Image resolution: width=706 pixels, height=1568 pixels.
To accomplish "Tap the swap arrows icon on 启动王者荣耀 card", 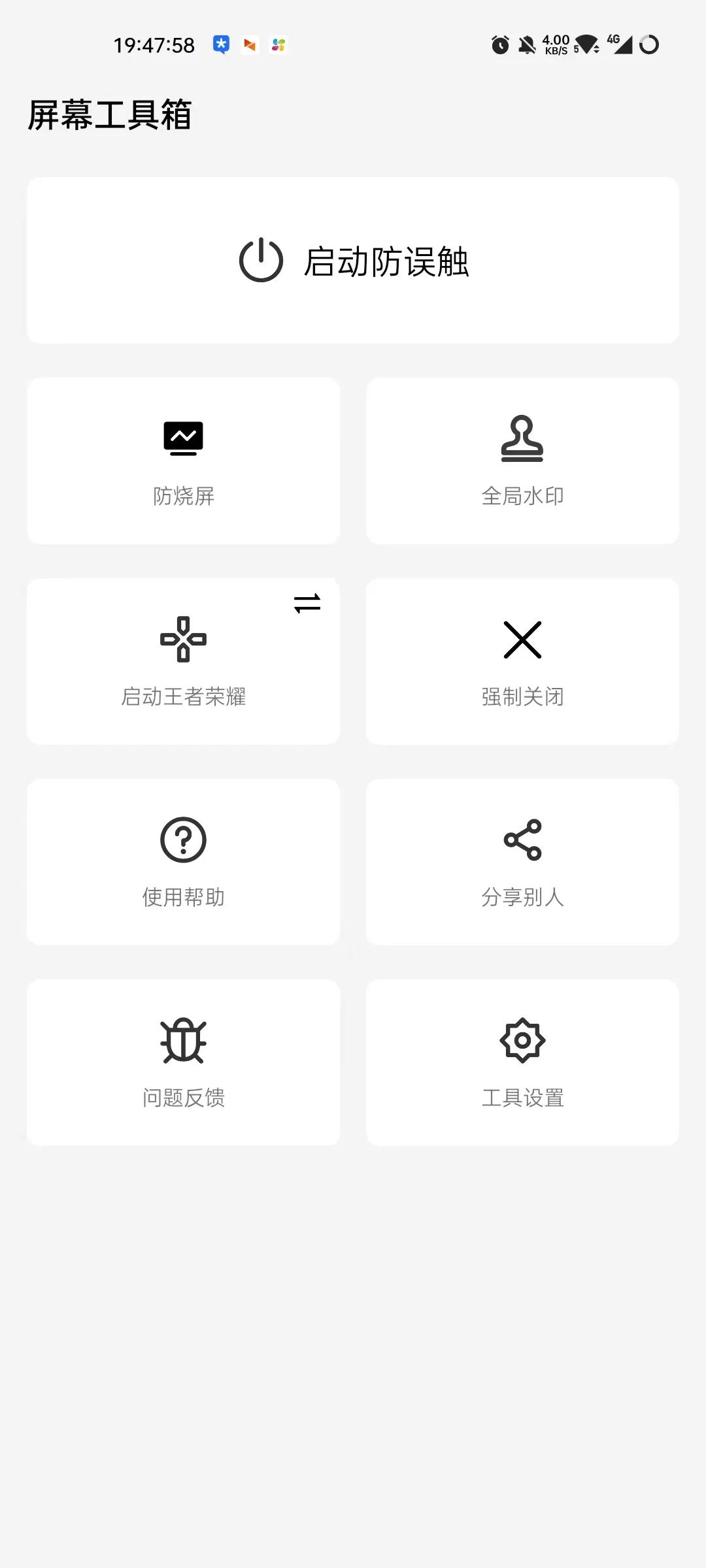I will pyautogui.click(x=307, y=603).
